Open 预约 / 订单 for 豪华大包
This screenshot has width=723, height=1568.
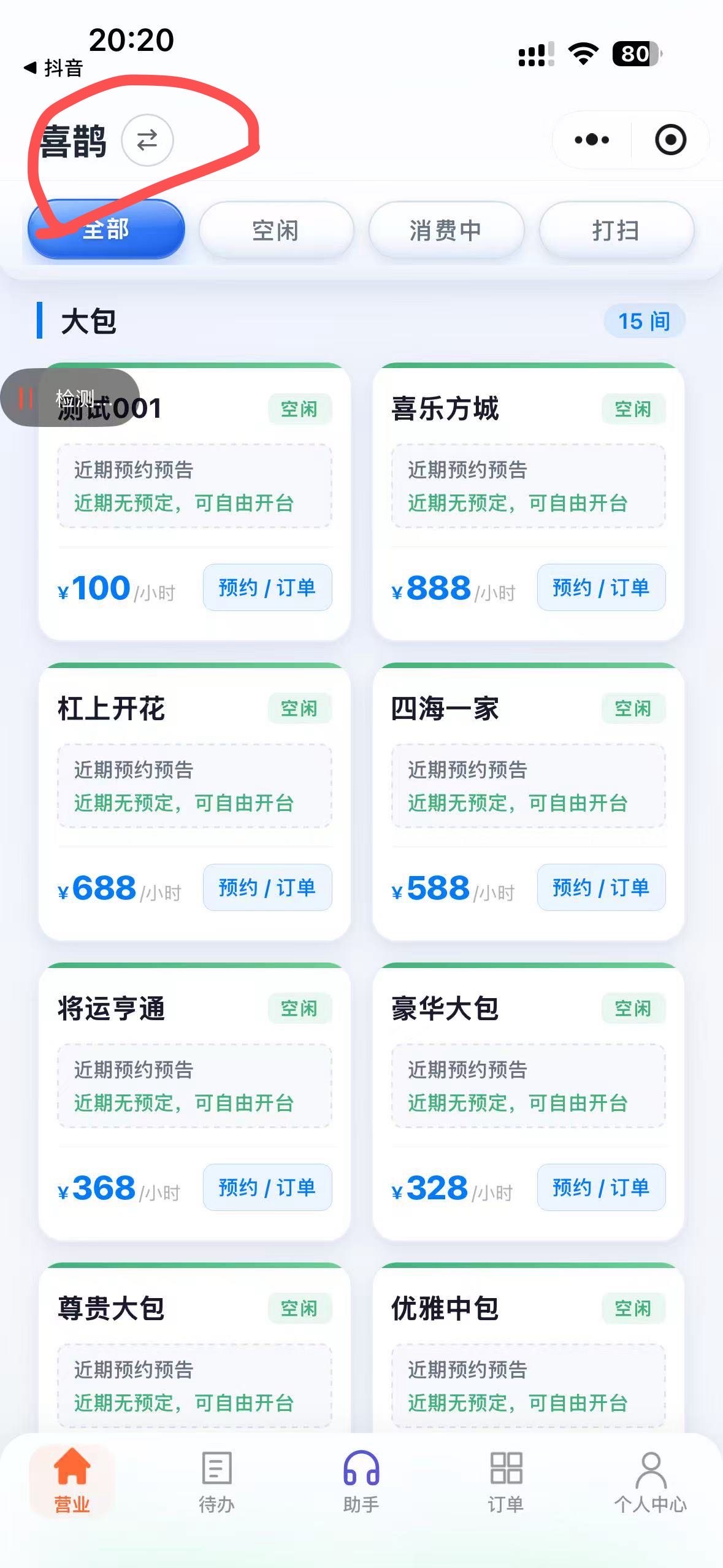[601, 1188]
